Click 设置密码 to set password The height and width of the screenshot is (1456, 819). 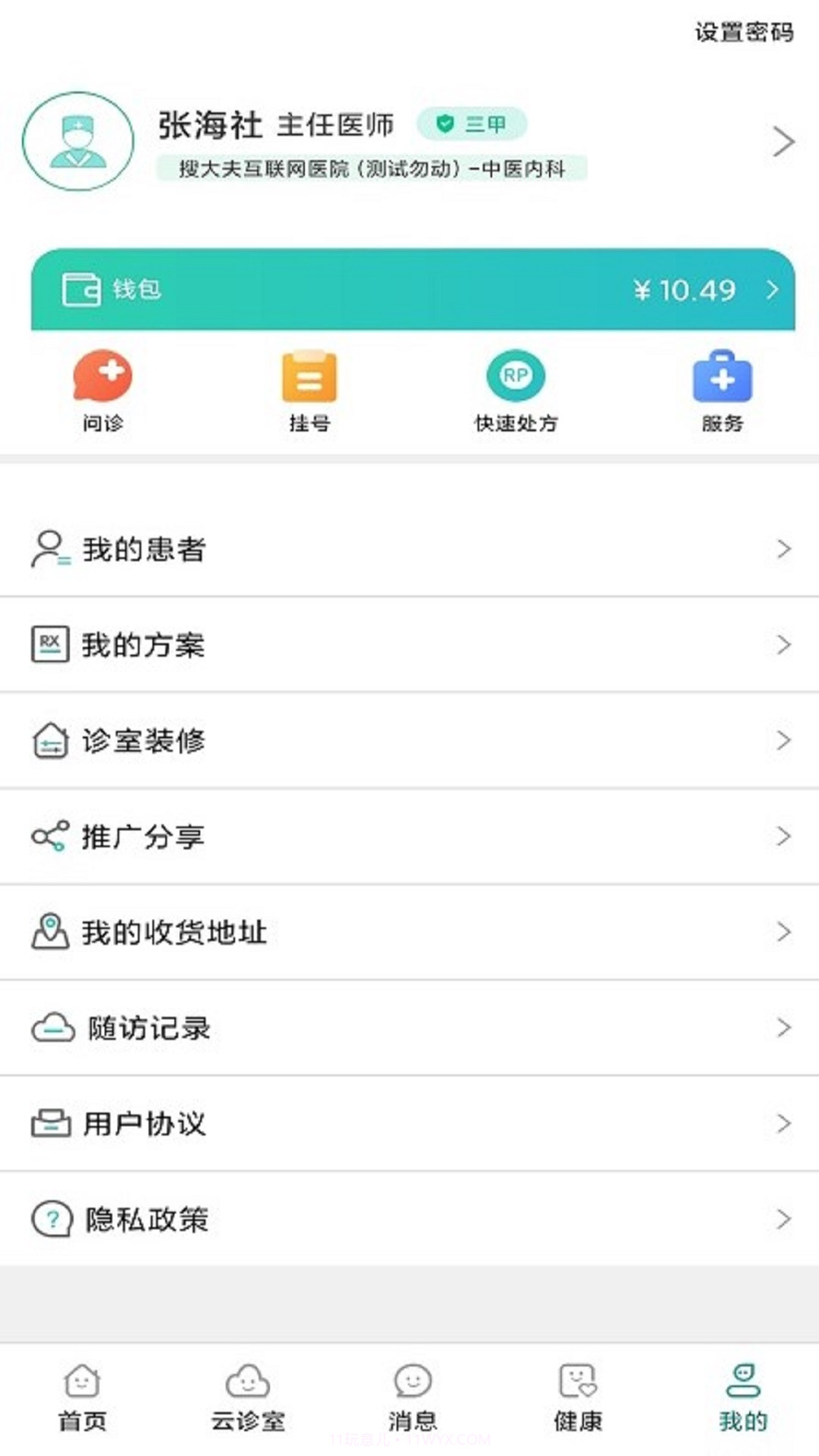742,32
